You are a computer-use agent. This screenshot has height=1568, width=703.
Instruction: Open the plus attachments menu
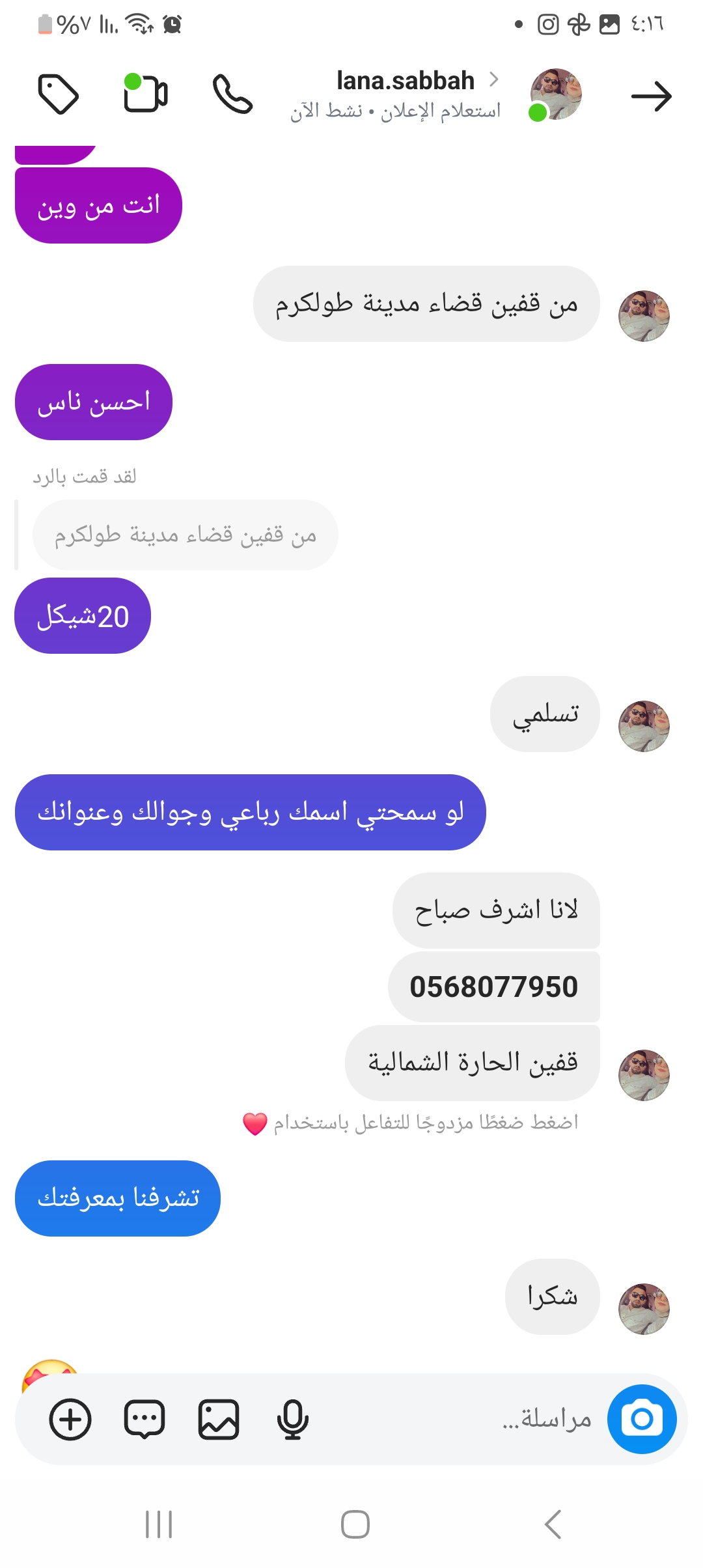pos(70,1419)
